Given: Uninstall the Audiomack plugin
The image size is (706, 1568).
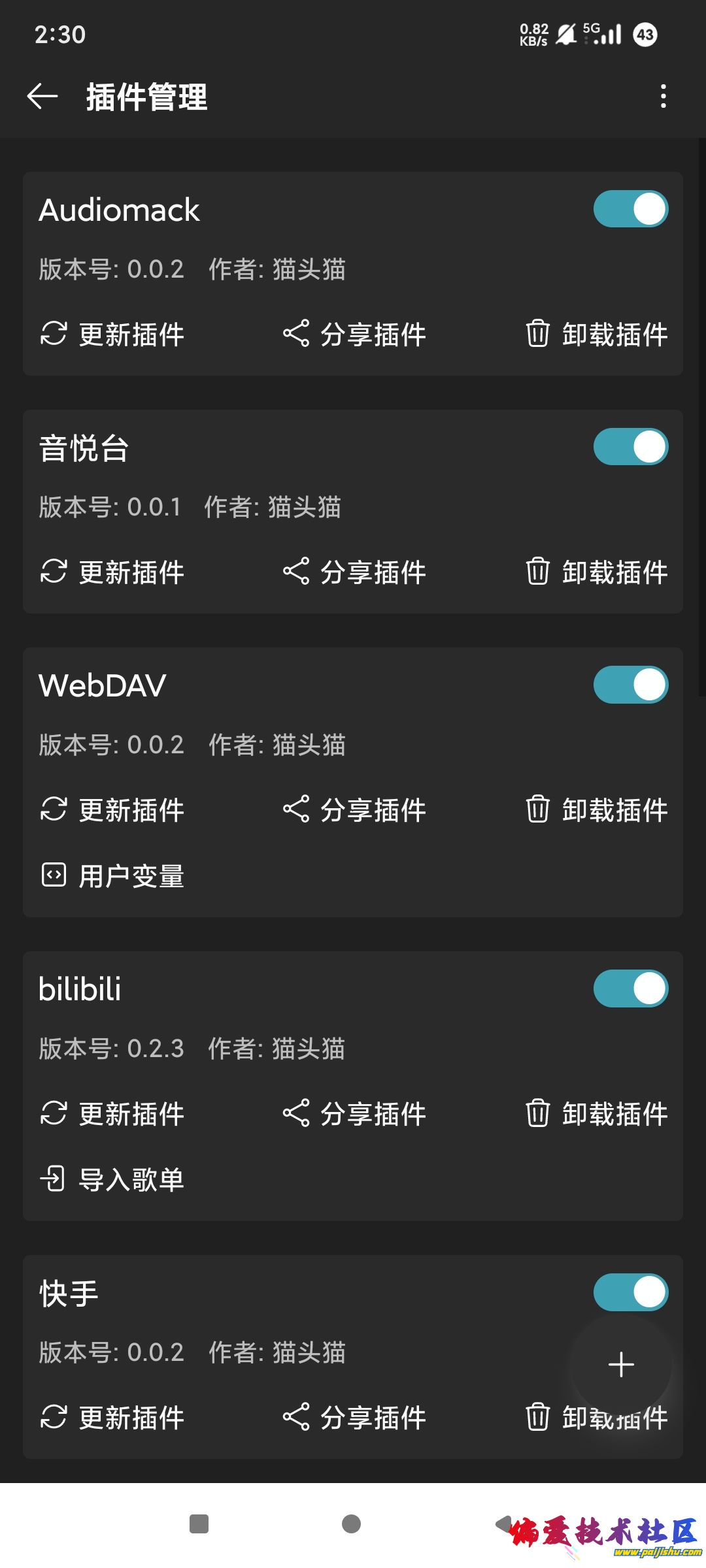Looking at the screenshot, I should (x=596, y=335).
